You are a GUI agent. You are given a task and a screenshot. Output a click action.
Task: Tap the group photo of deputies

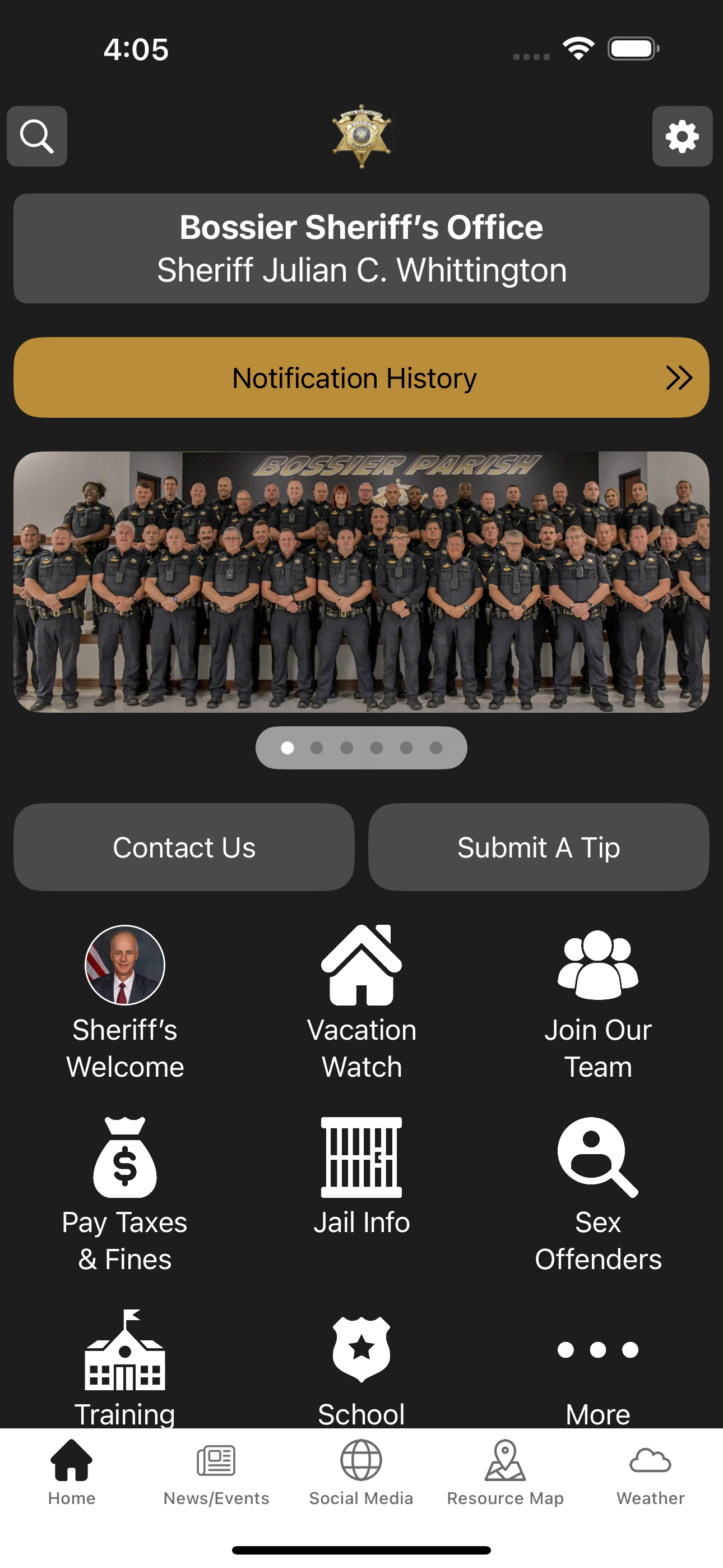pyautogui.click(x=361, y=584)
